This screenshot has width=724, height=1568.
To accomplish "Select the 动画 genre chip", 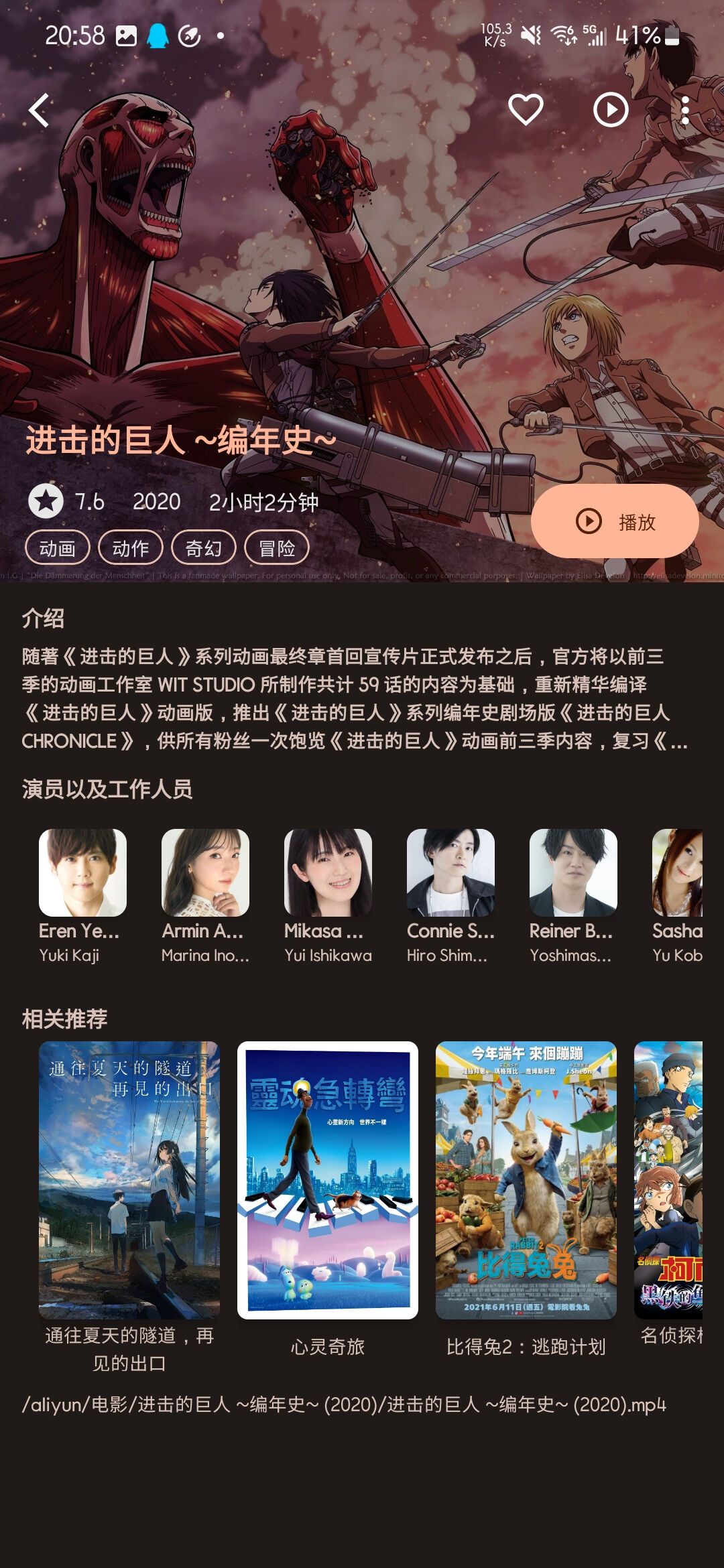I will point(58,548).
